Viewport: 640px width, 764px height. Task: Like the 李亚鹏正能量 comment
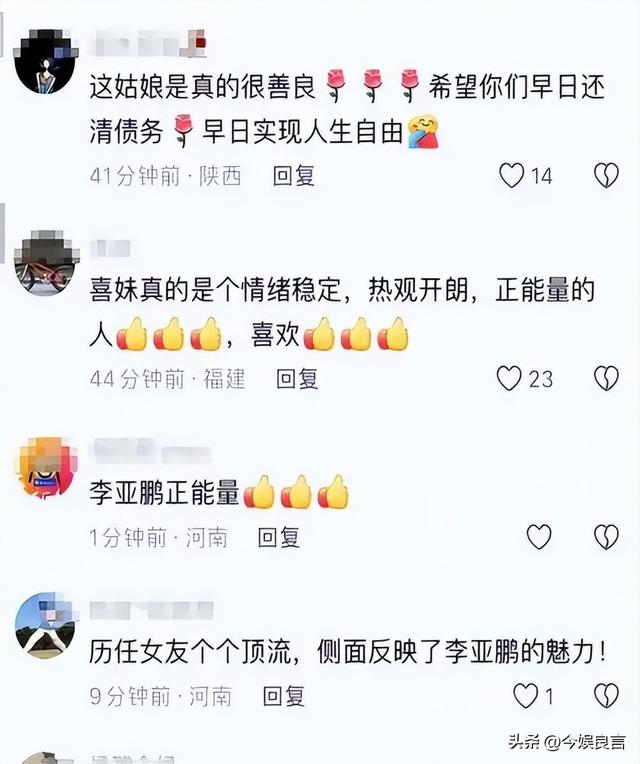(539, 537)
